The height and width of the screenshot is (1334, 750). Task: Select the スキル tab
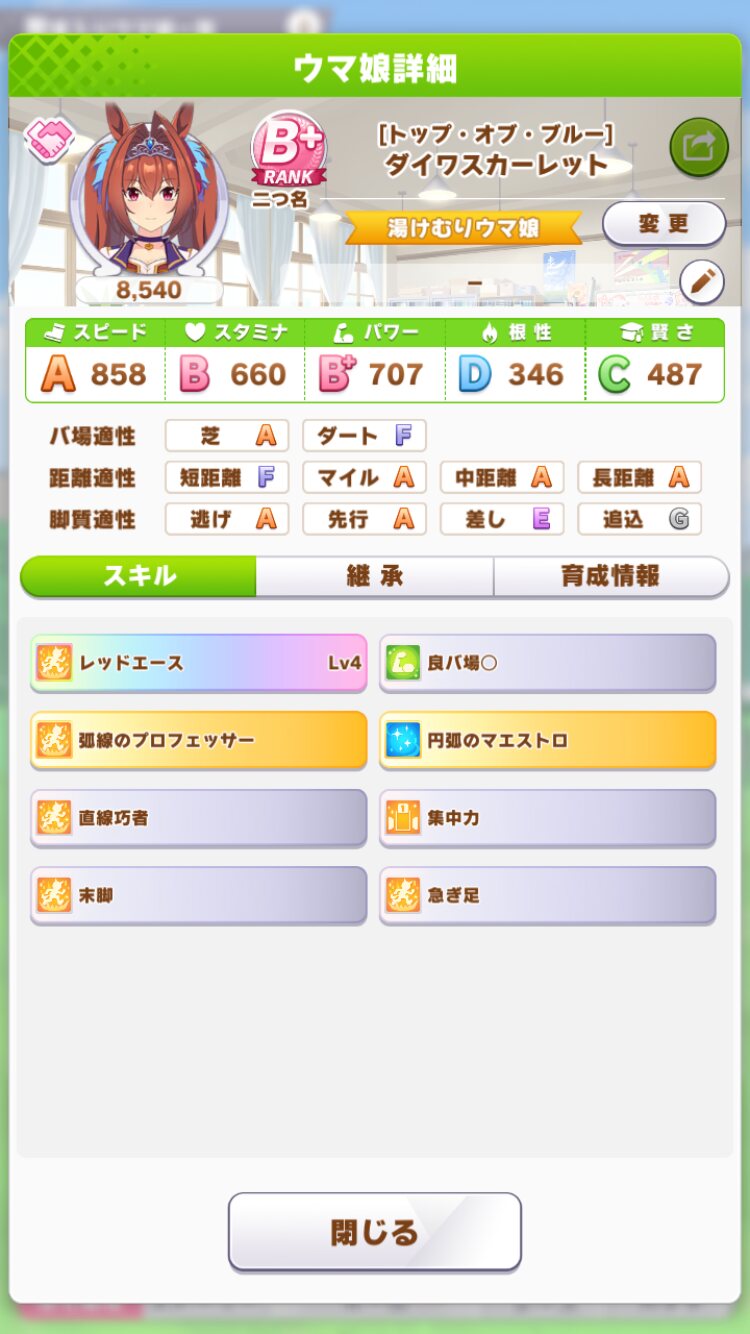(139, 576)
